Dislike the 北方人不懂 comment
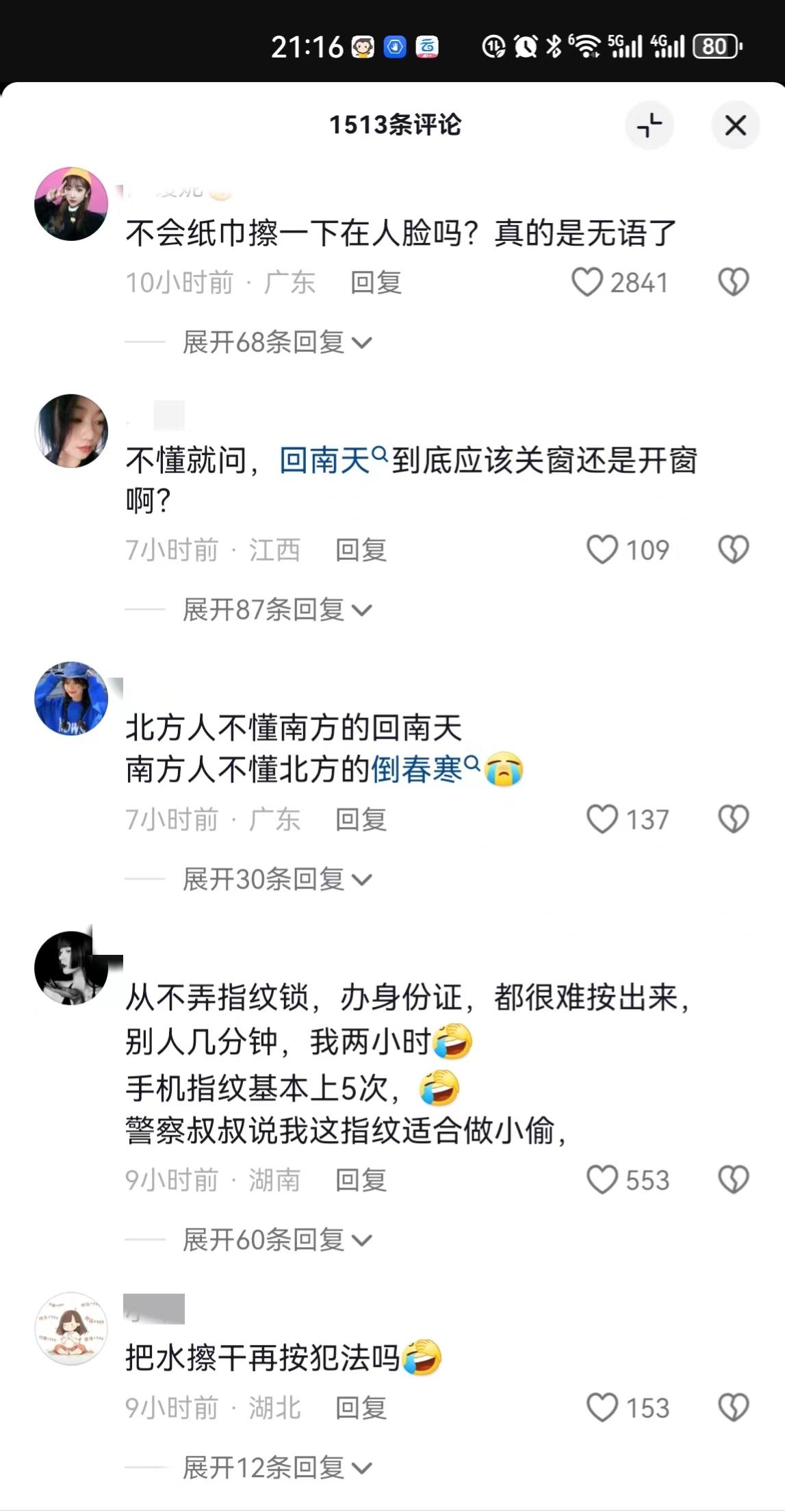785x1512 pixels. tap(734, 818)
